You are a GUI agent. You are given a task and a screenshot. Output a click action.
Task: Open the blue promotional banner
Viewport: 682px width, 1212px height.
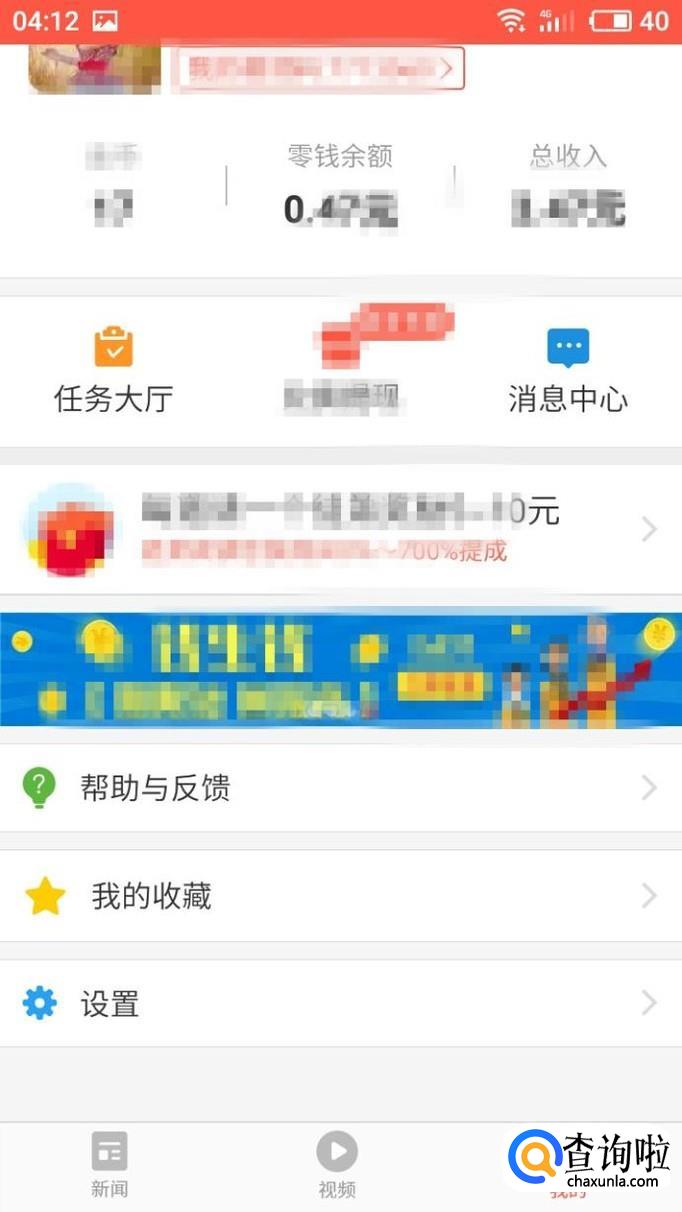pos(340,670)
